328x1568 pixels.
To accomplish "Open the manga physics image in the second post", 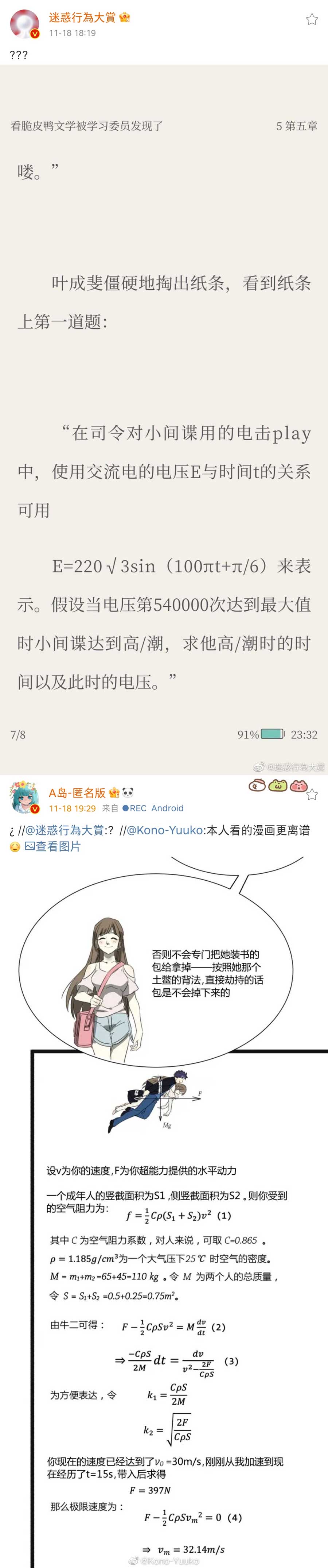I will 164,1211.
